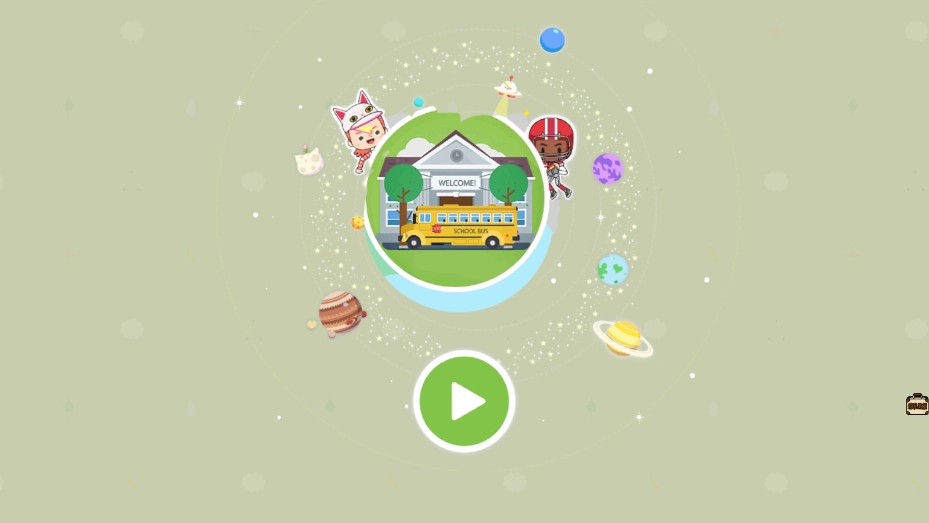This screenshot has width=929, height=523.
Task: Open the suitcase icon at screen edge
Action: 916,405
